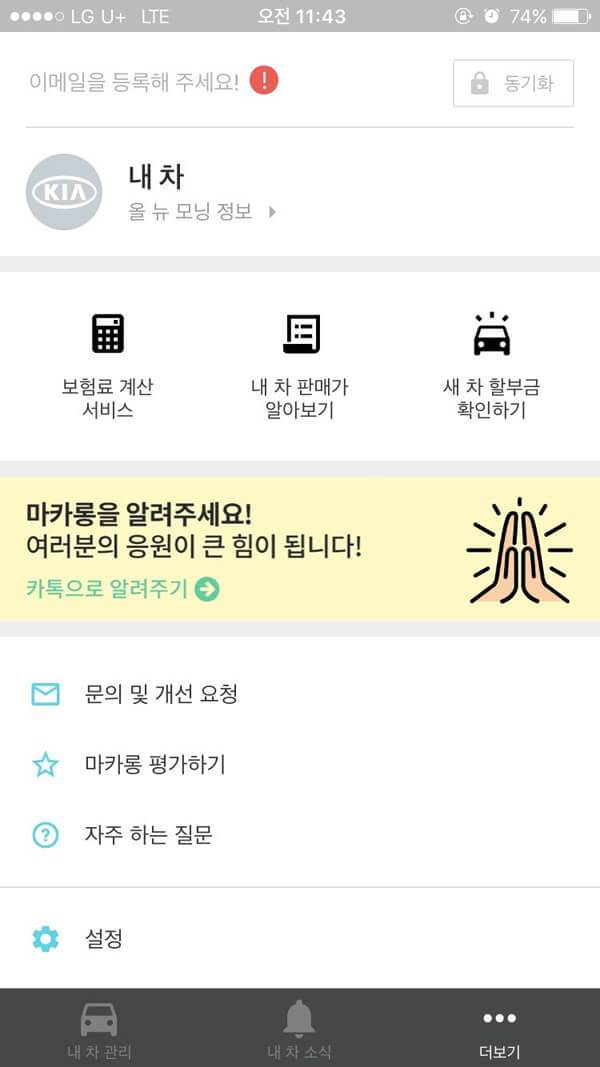Open 자주 하는 질문

(148, 835)
